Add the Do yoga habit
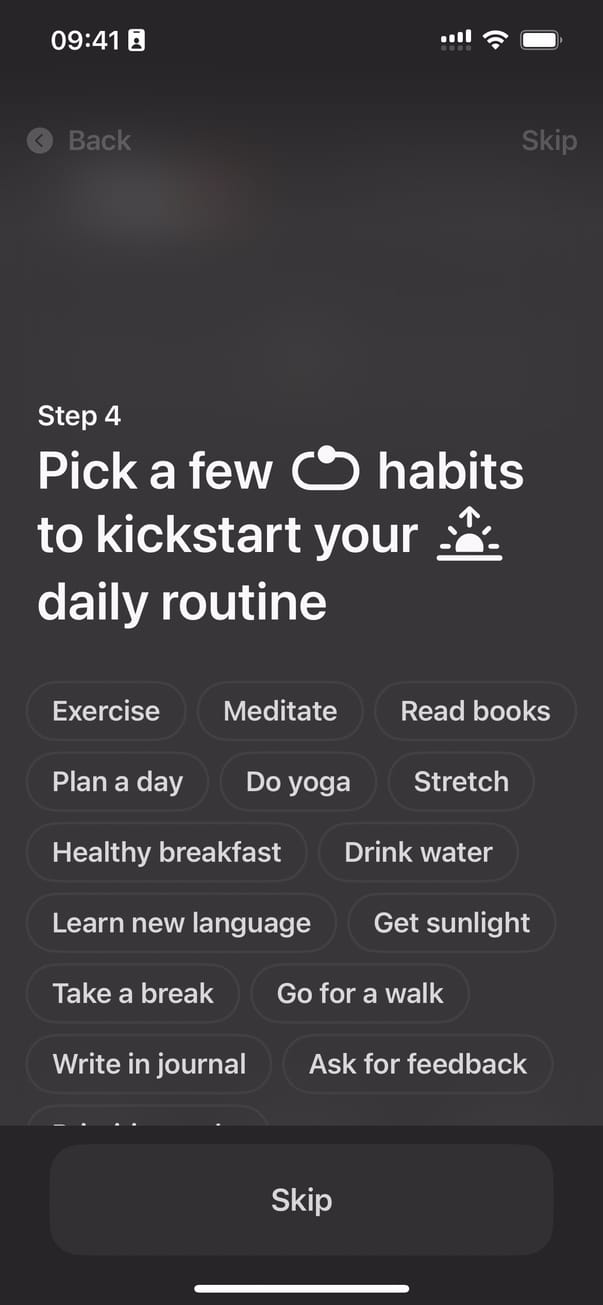This screenshot has height=1305, width=603. (298, 782)
